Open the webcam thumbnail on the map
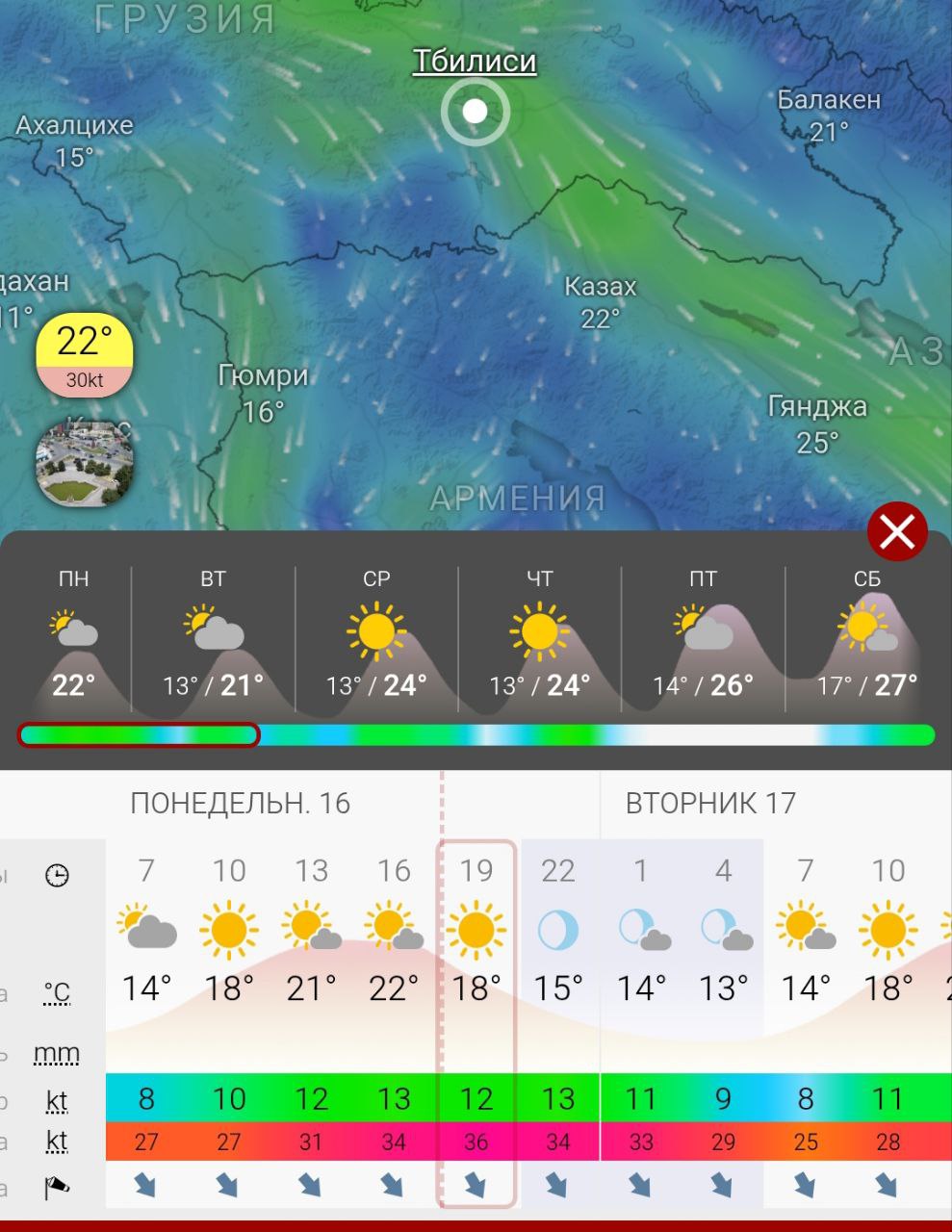 coord(84,464)
